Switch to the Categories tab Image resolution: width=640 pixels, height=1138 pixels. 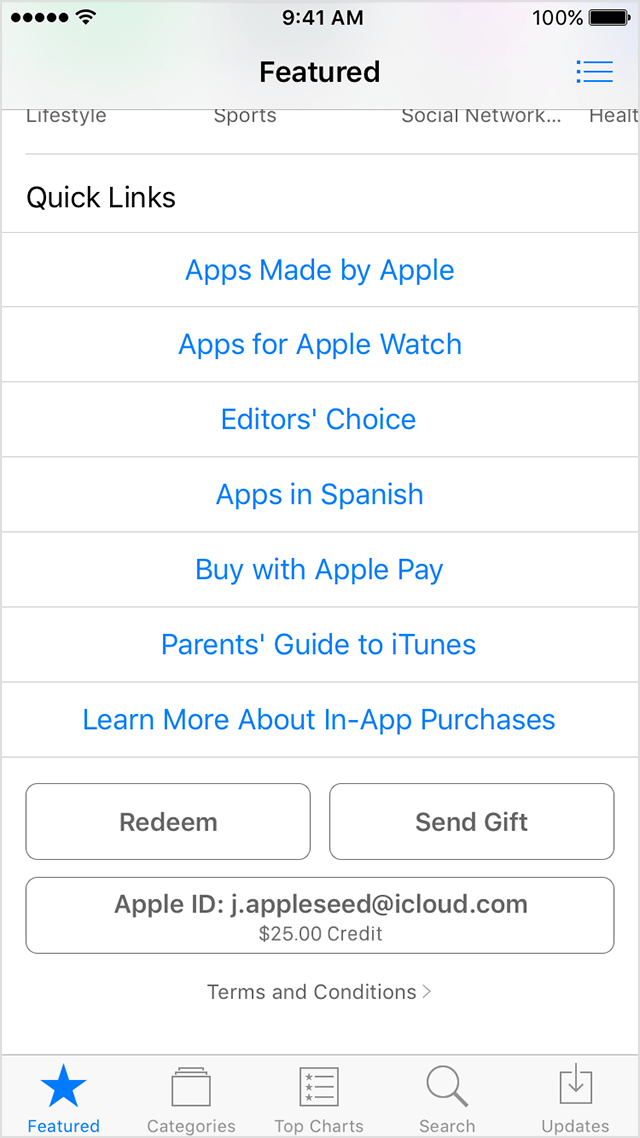[x=192, y=1097]
